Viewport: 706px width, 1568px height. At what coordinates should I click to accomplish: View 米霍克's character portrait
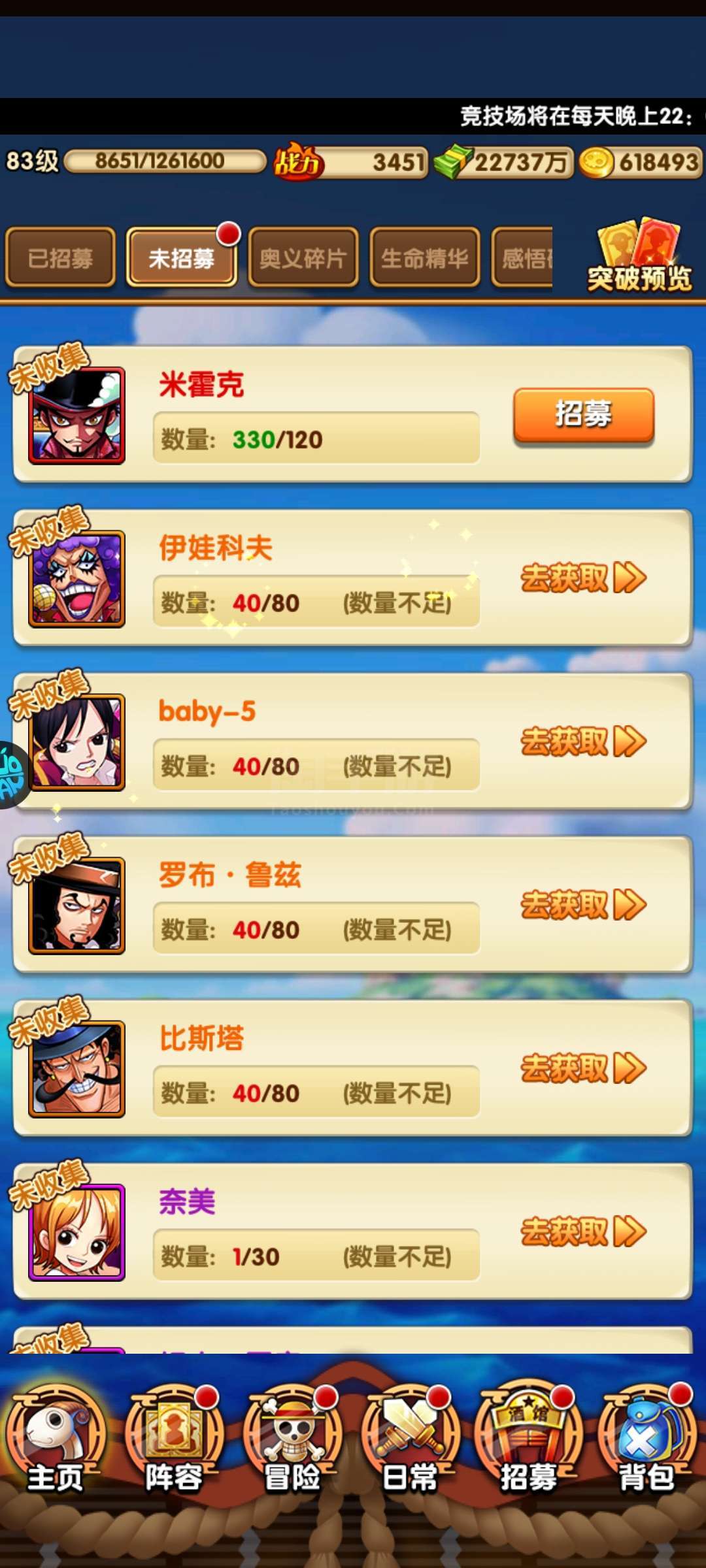76,416
